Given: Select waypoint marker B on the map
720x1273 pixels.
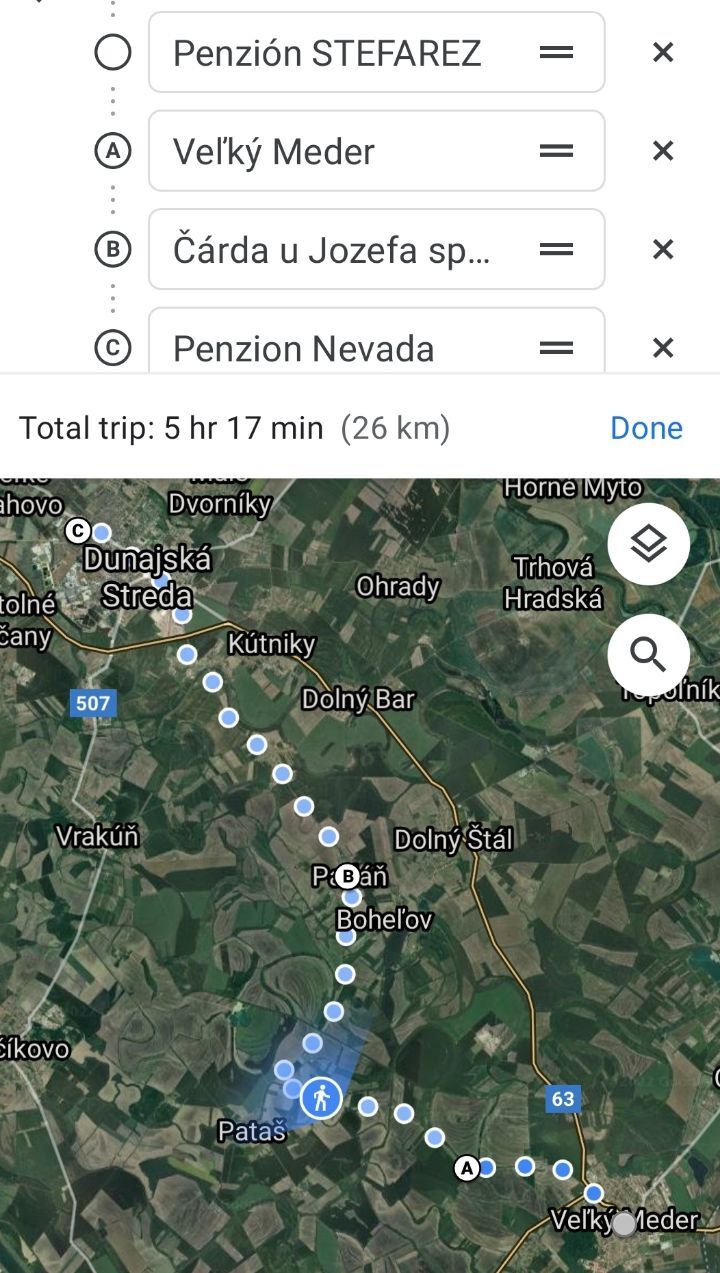Looking at the screenshot, I should click(x=347, y=877).
